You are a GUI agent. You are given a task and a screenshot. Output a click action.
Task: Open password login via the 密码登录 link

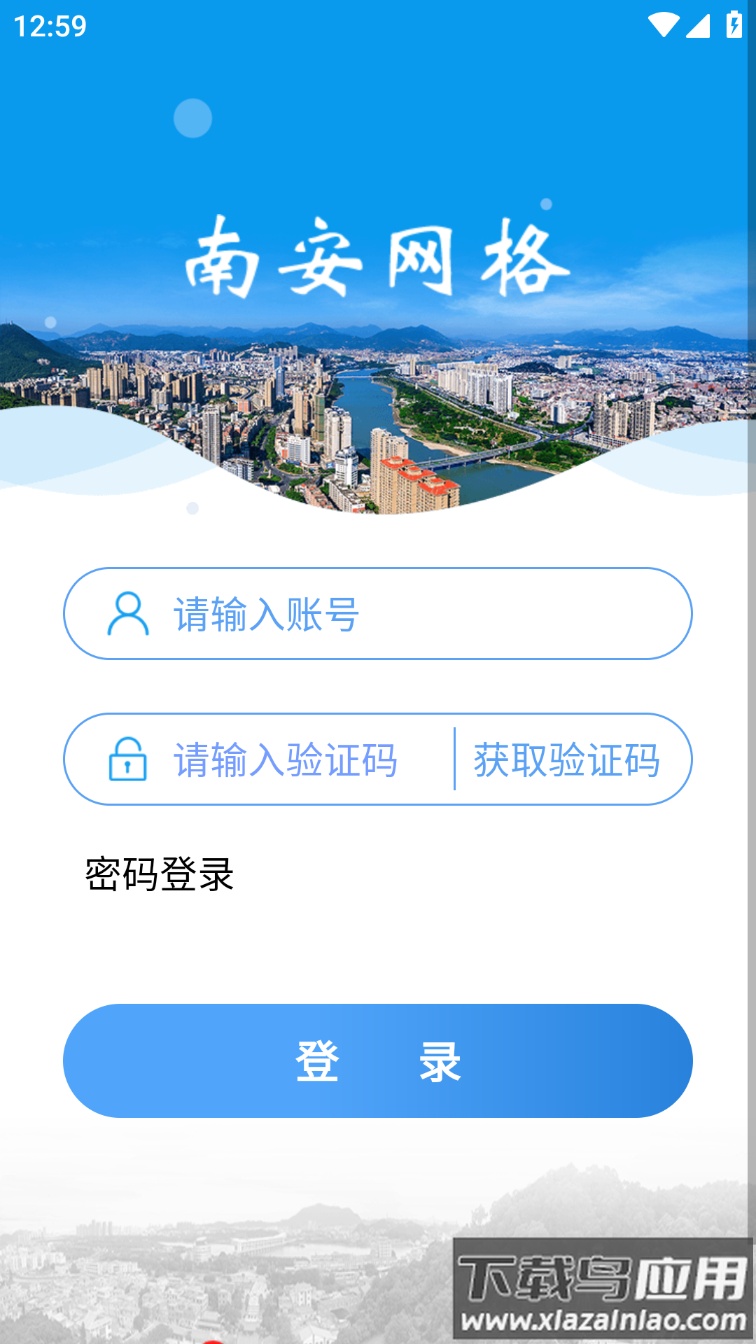(160, 872)
